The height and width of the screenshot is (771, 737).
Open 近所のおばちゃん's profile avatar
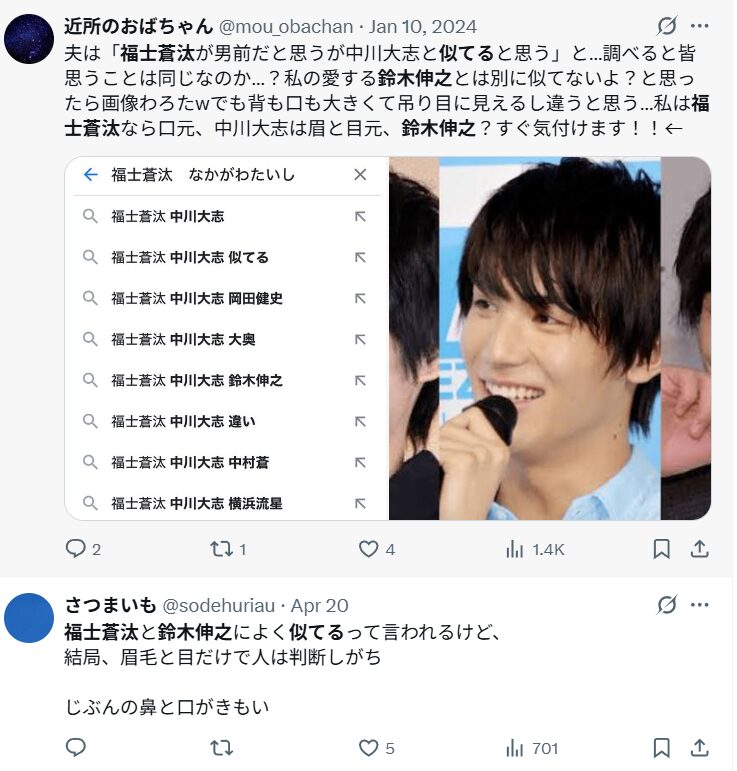pos(29,39)
